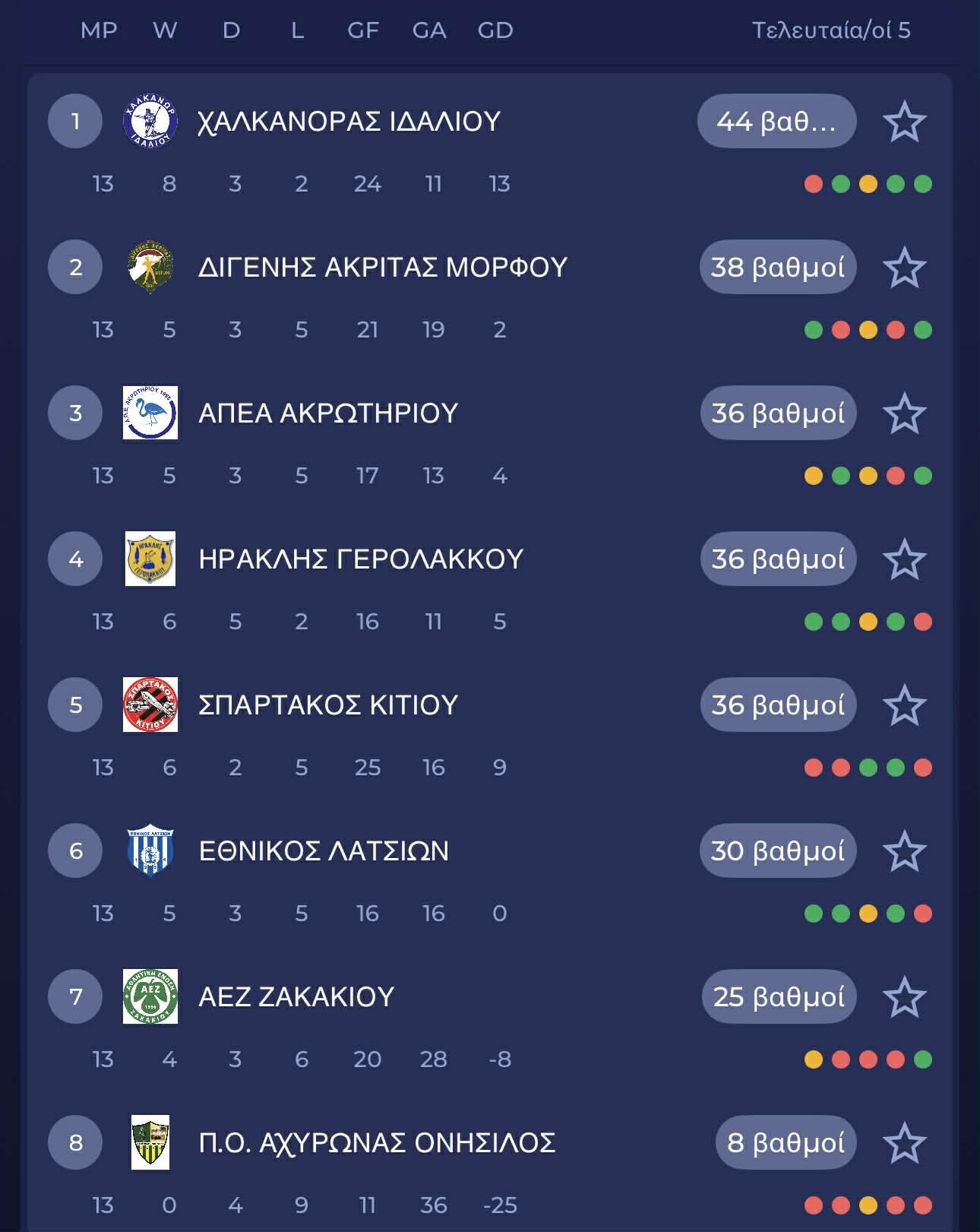This screenshot has width=980, height=1232.
Task: View ΔΙΓΕΝΗΣ ΑΚΡΙΤΑΣ ΜΟΡΦΟΥ team details
Action: (382, 268)
